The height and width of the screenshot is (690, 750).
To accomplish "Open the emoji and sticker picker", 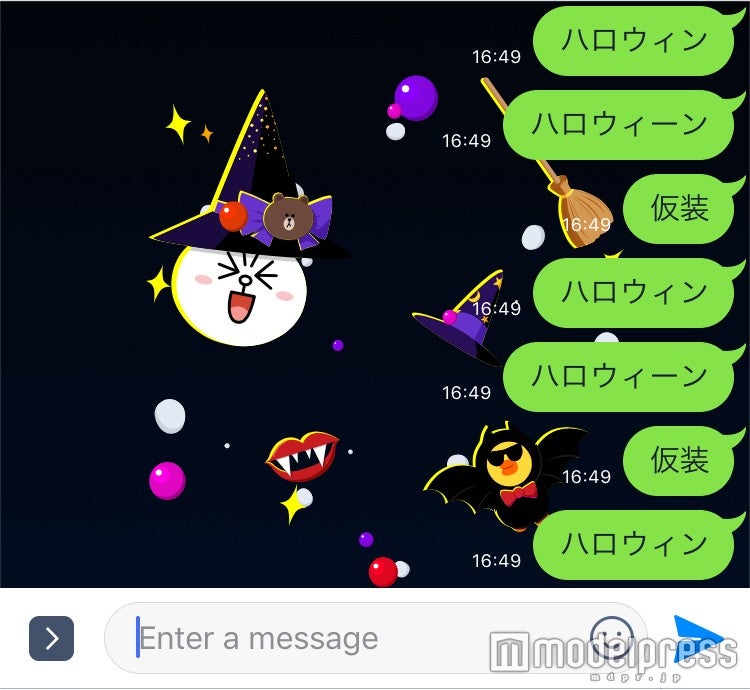I will (x=611, y=637).
